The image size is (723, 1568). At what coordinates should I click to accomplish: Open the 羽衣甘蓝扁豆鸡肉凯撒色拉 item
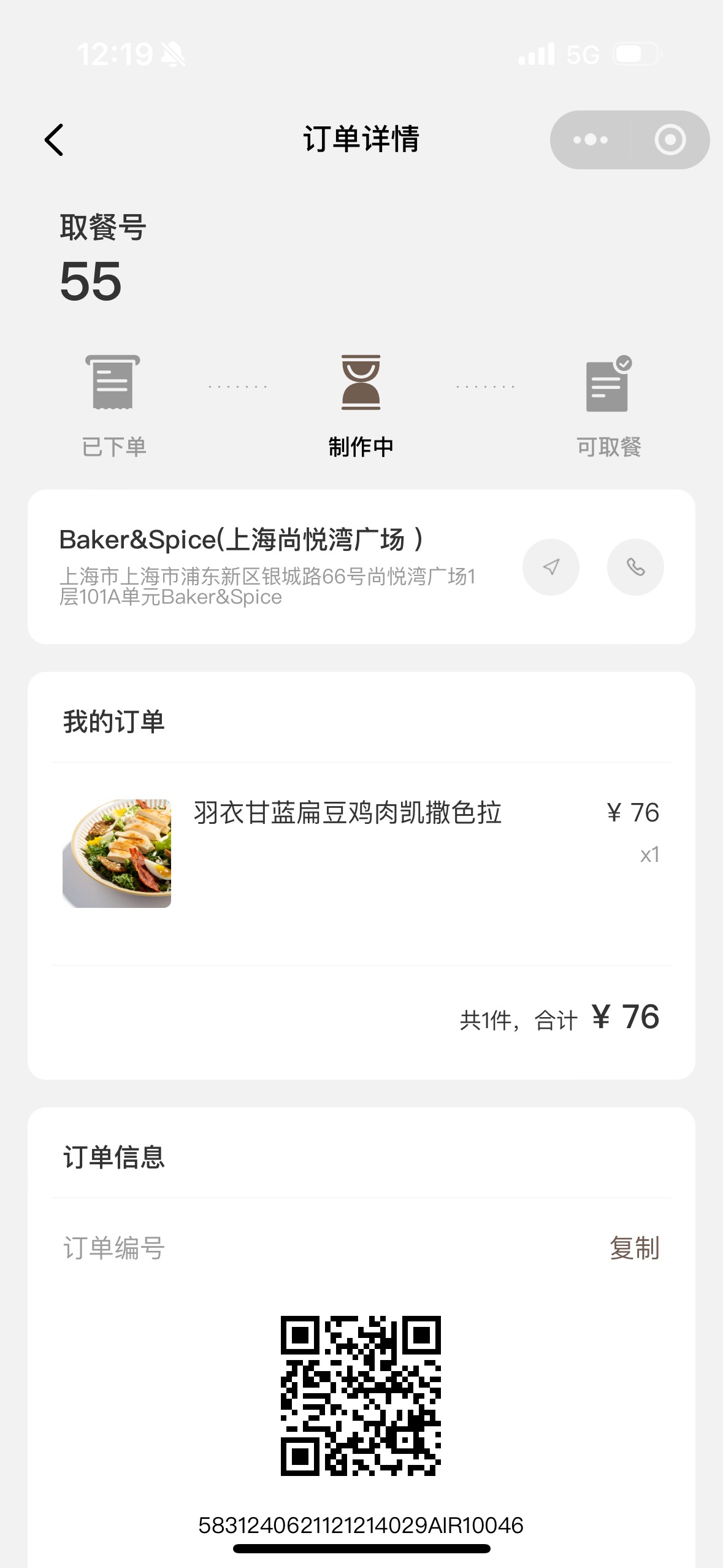coord(362,853)
